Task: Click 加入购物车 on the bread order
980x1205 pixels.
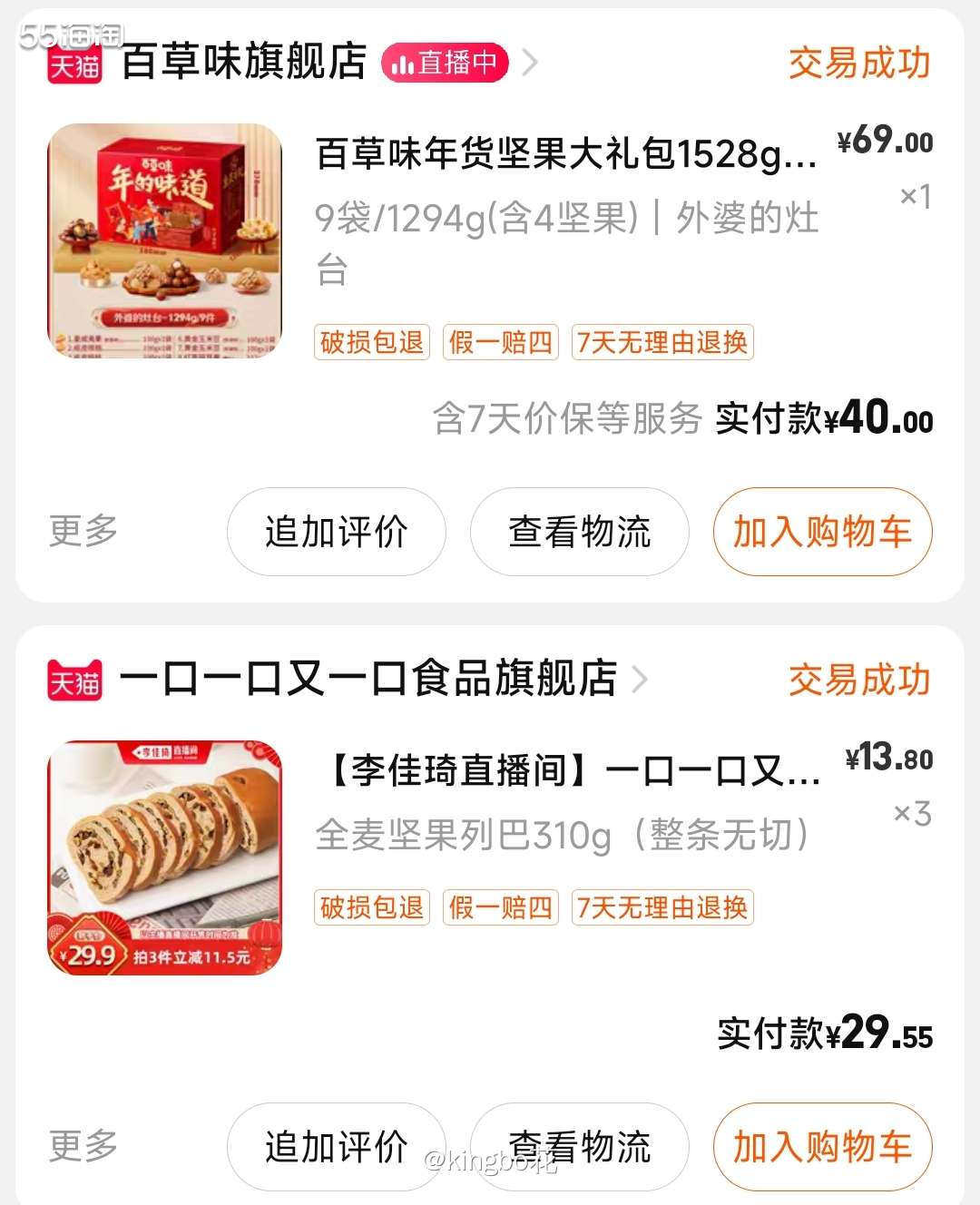Action: [x=822, y=1146]
